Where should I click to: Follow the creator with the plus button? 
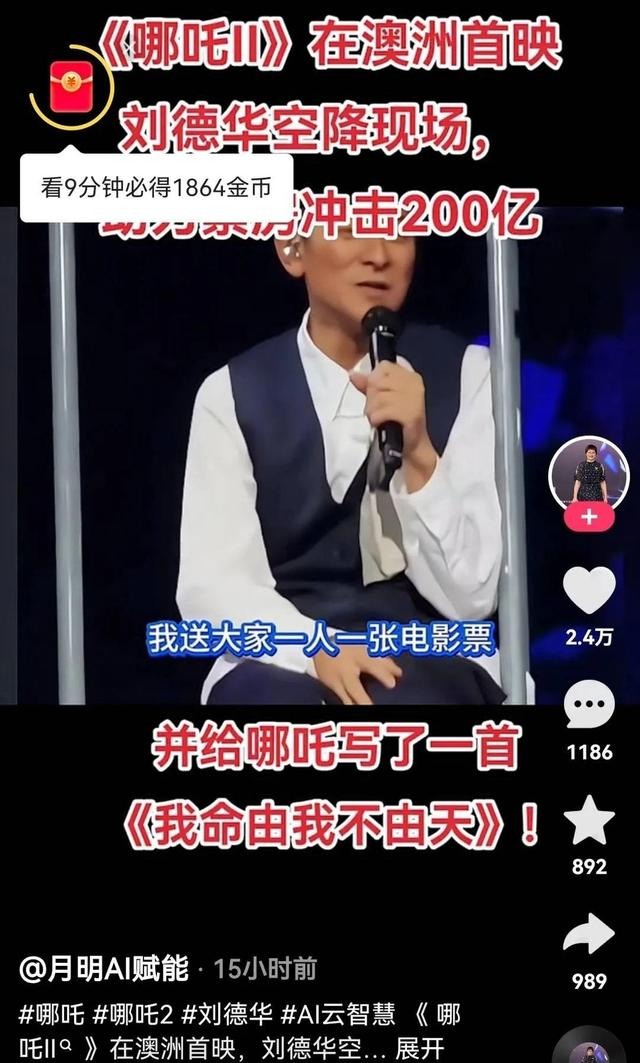[x=589, y=517]
